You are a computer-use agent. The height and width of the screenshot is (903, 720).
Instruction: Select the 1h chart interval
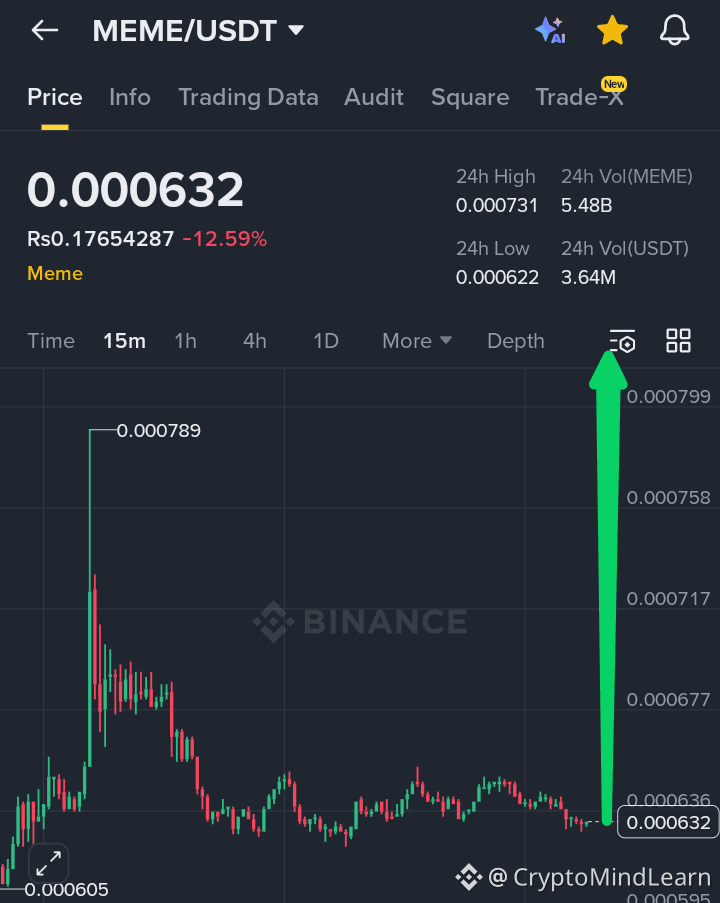(185, 341)
